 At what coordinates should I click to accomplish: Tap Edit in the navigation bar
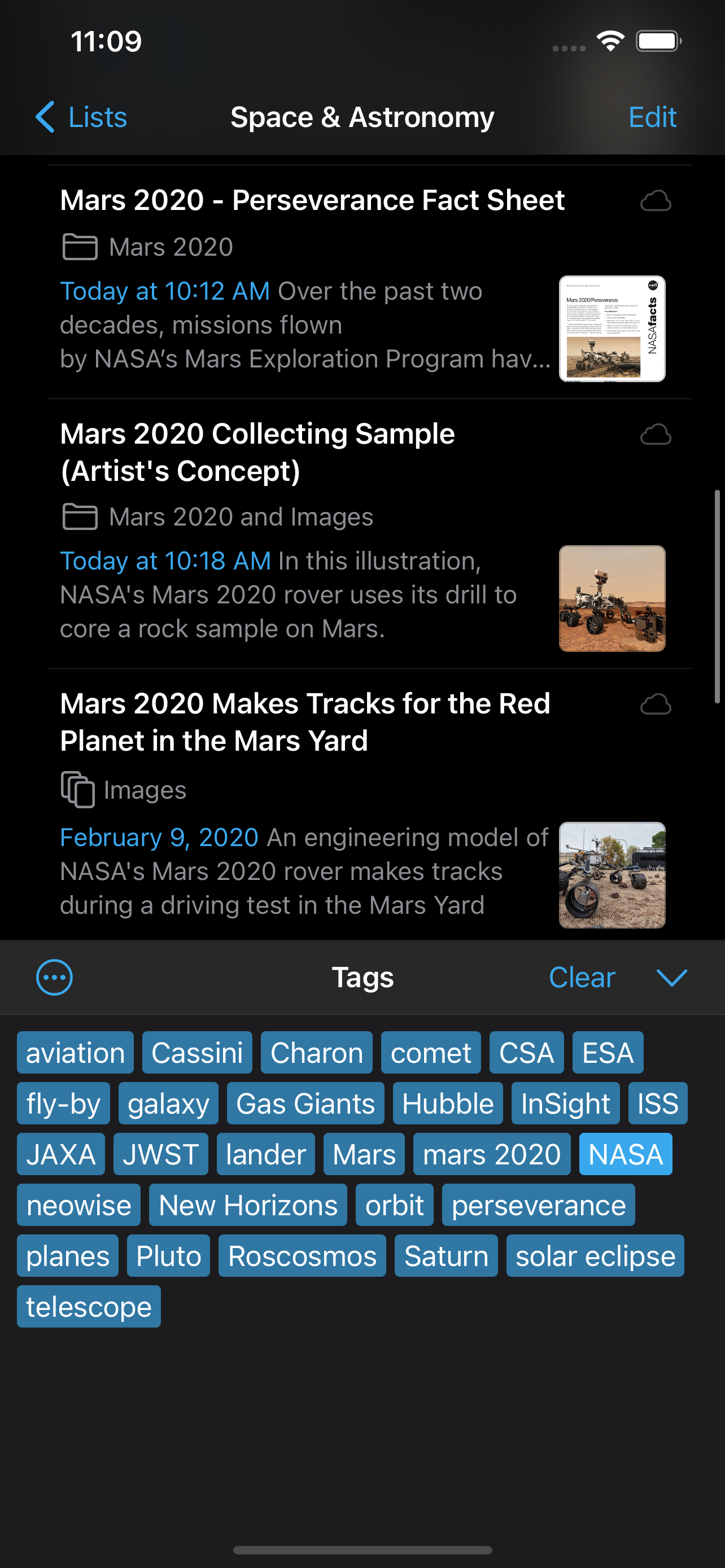click(652, 117)
